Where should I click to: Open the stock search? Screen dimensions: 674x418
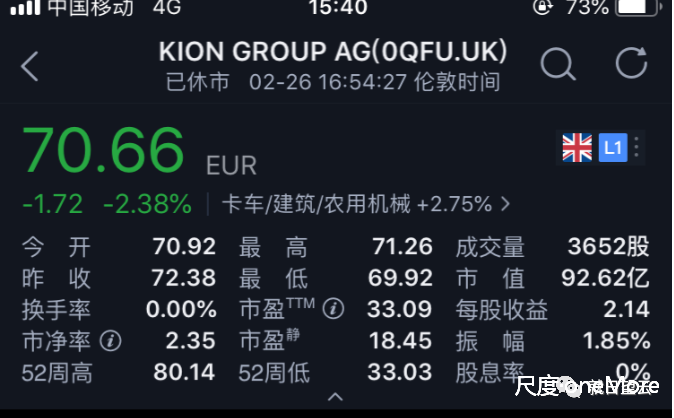click(558, 64)
